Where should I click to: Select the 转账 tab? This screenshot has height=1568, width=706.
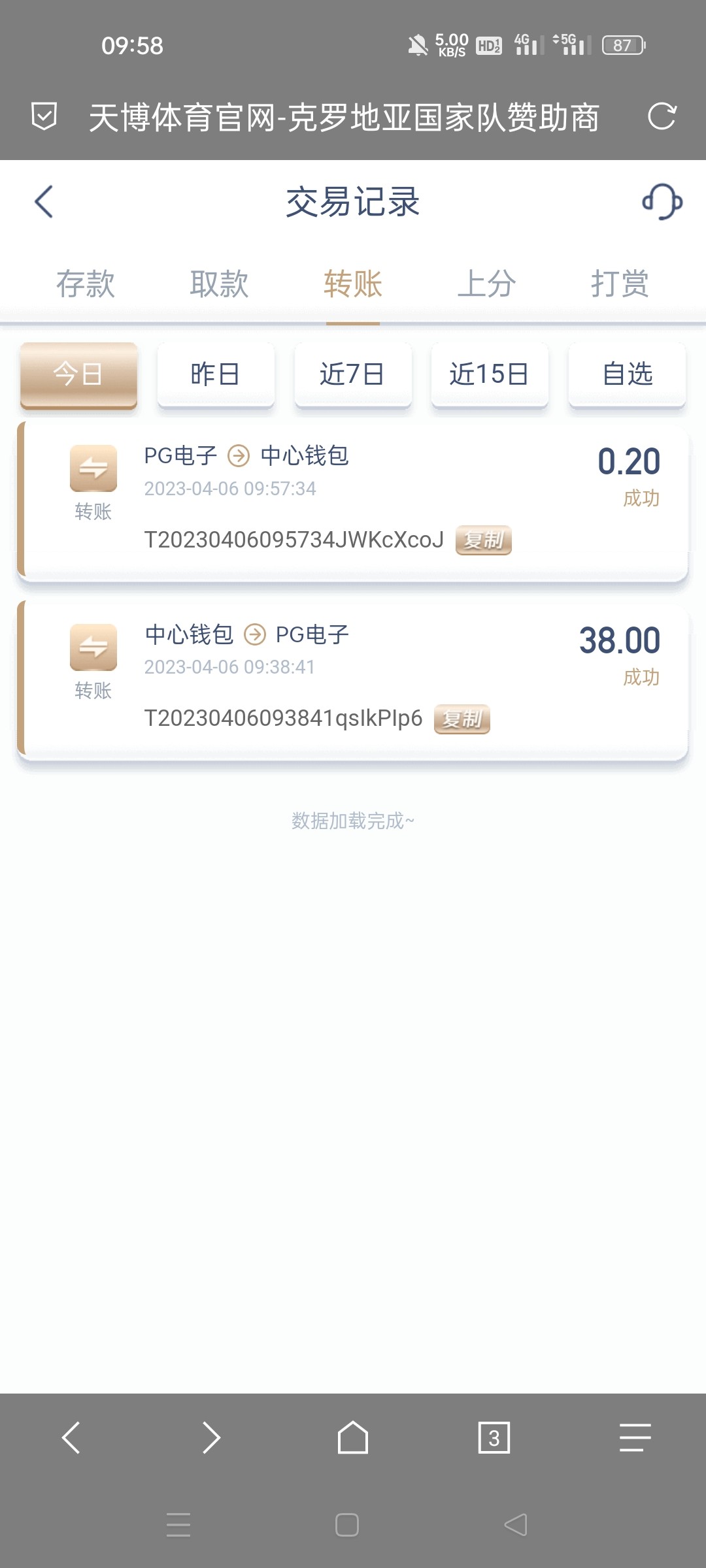point(353,284)
